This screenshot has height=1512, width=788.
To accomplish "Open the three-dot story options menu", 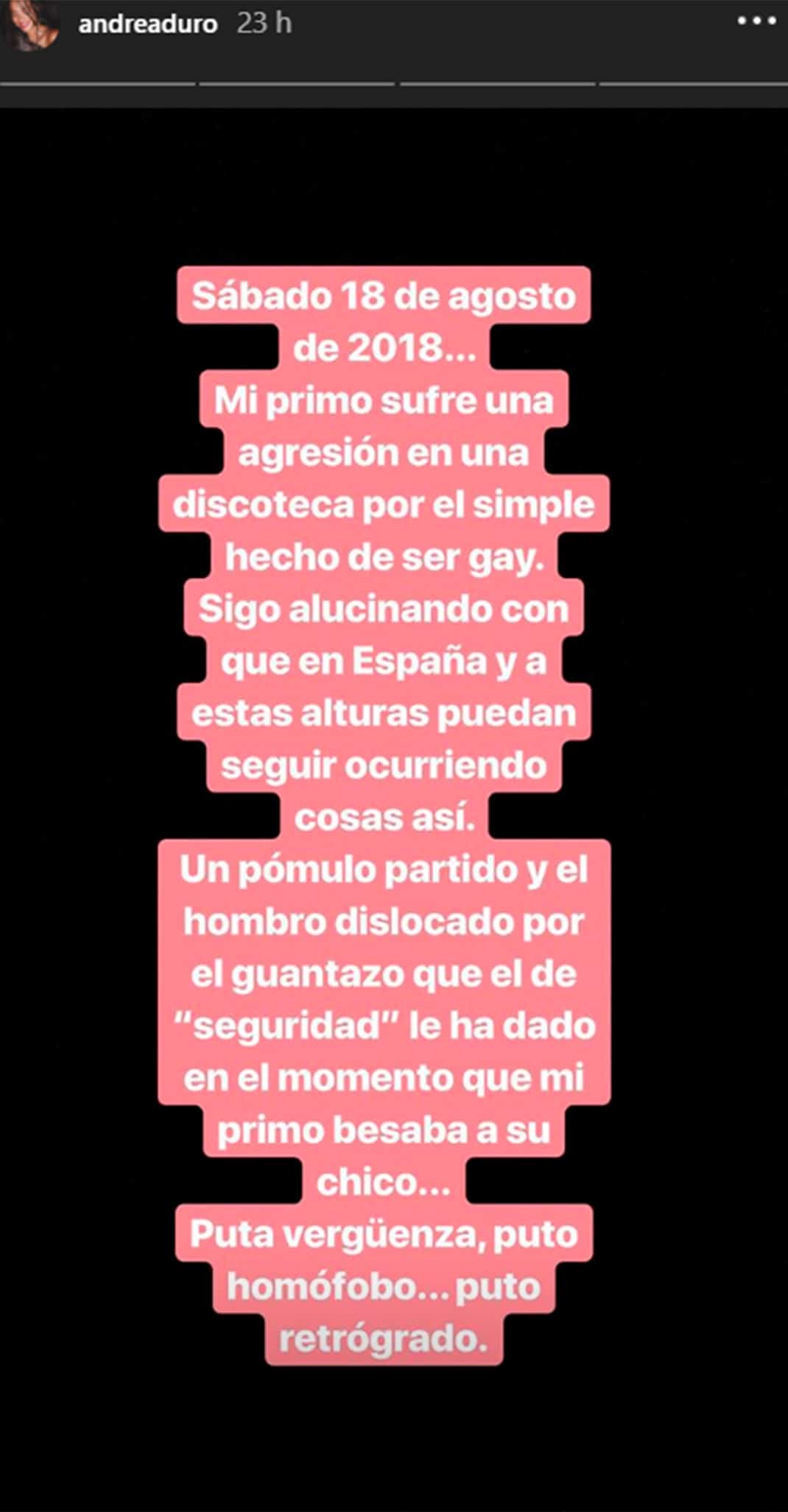I will point(757,21).
